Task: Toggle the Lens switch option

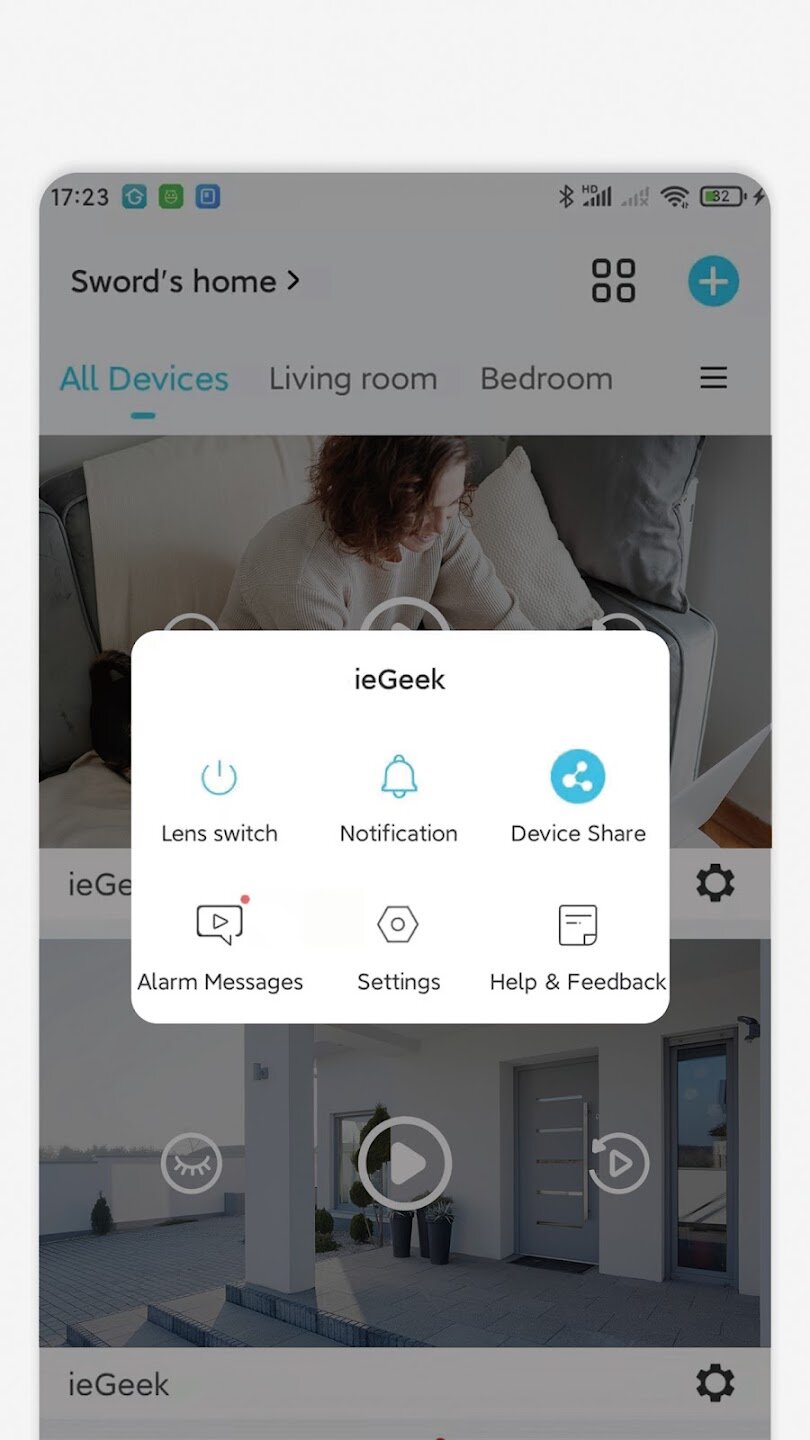Action: coord(219,797)
